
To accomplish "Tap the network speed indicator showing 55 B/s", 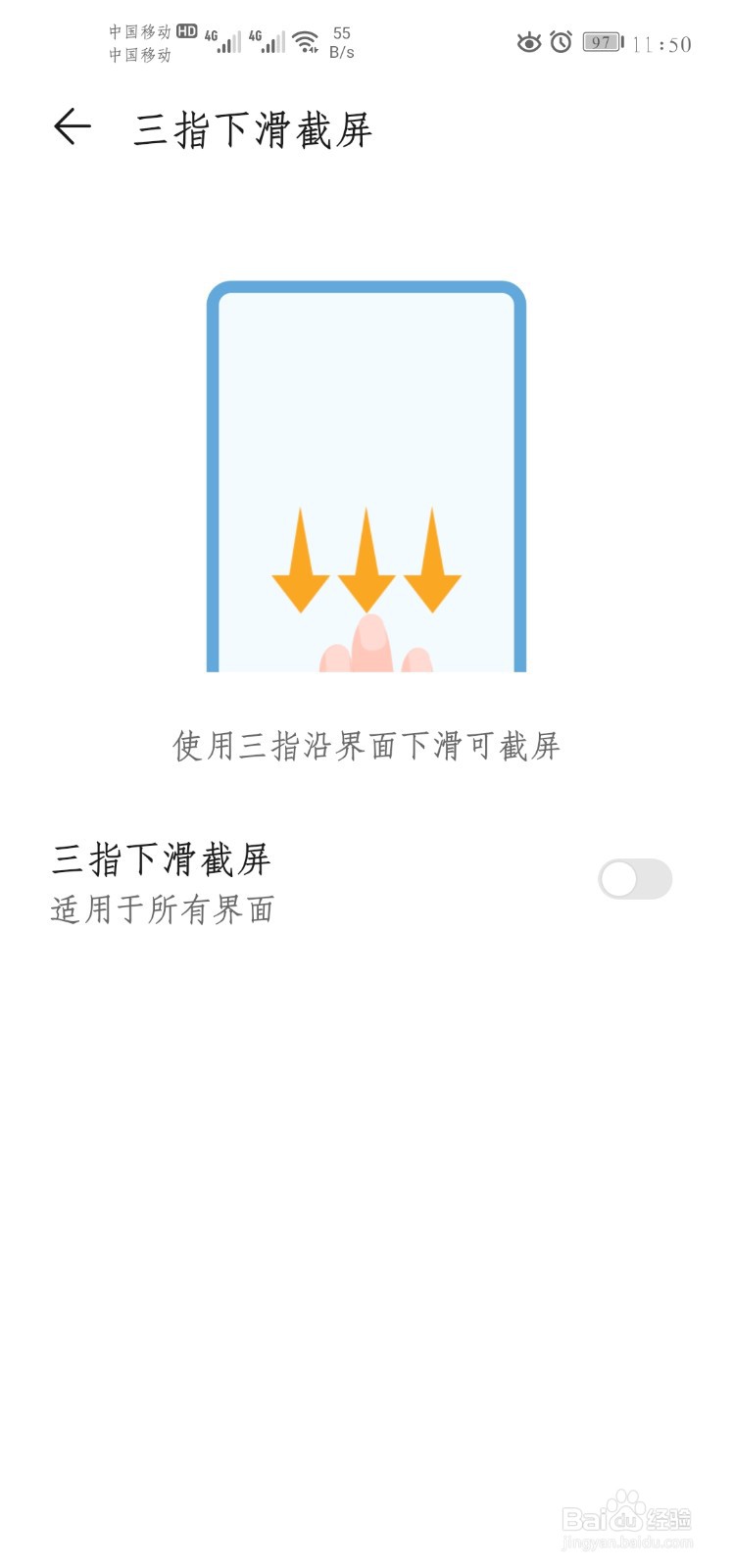I will click(340, 41).
